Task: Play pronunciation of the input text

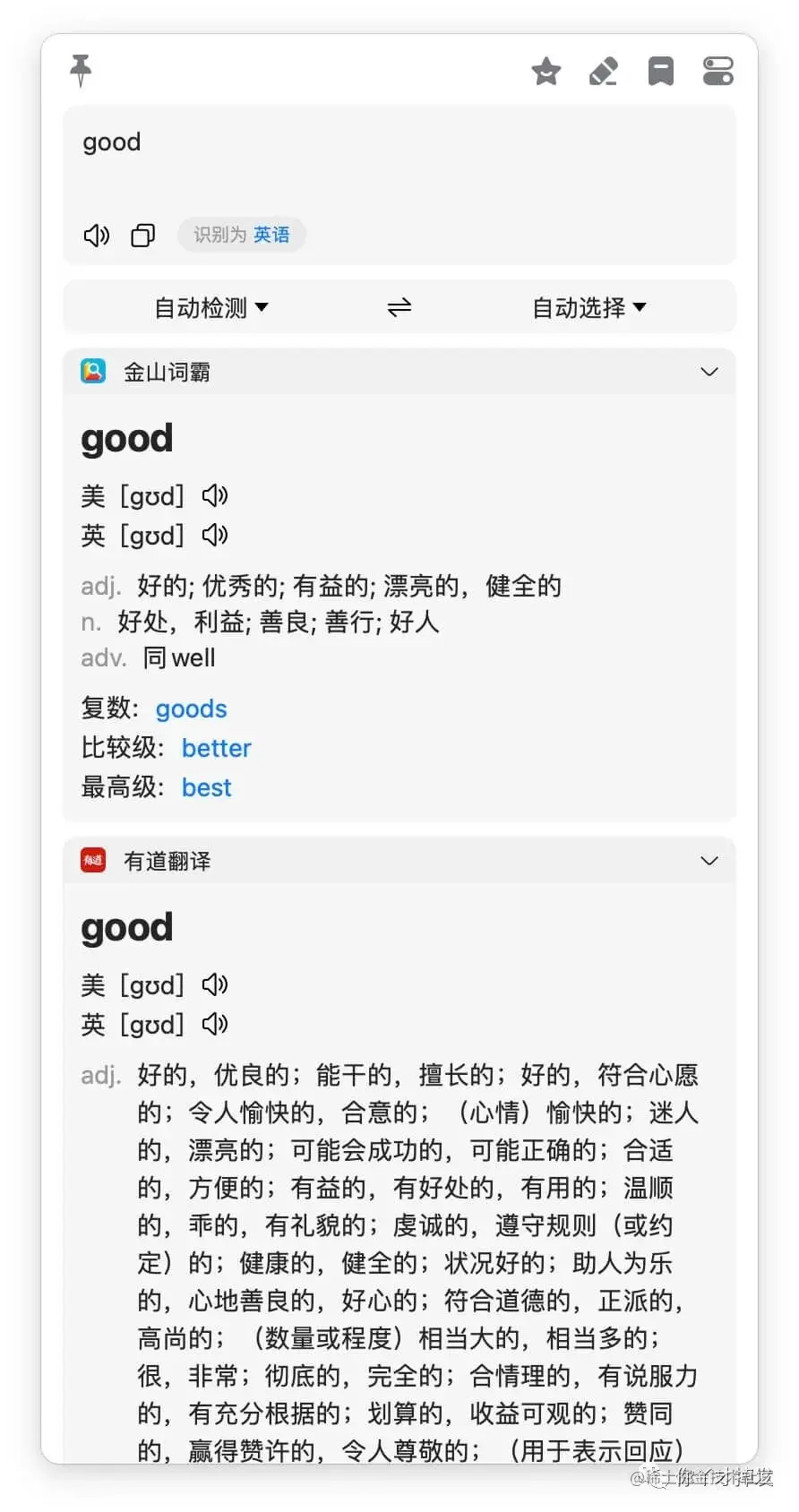Action: pyautogui.click(x=96, y=235)
